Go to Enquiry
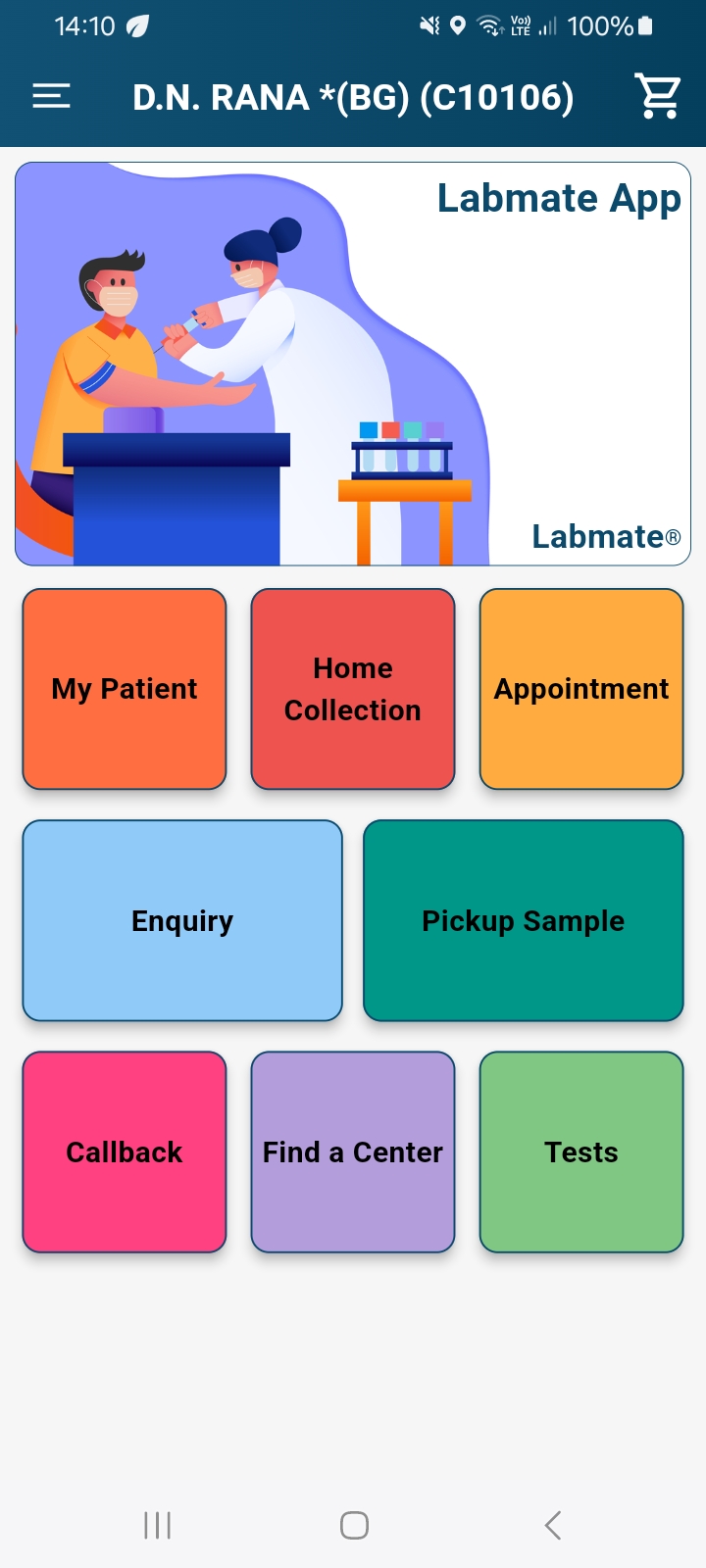The height and width of the screenshot is (1568, 706). pyautogui.click(x=182, y=920)
